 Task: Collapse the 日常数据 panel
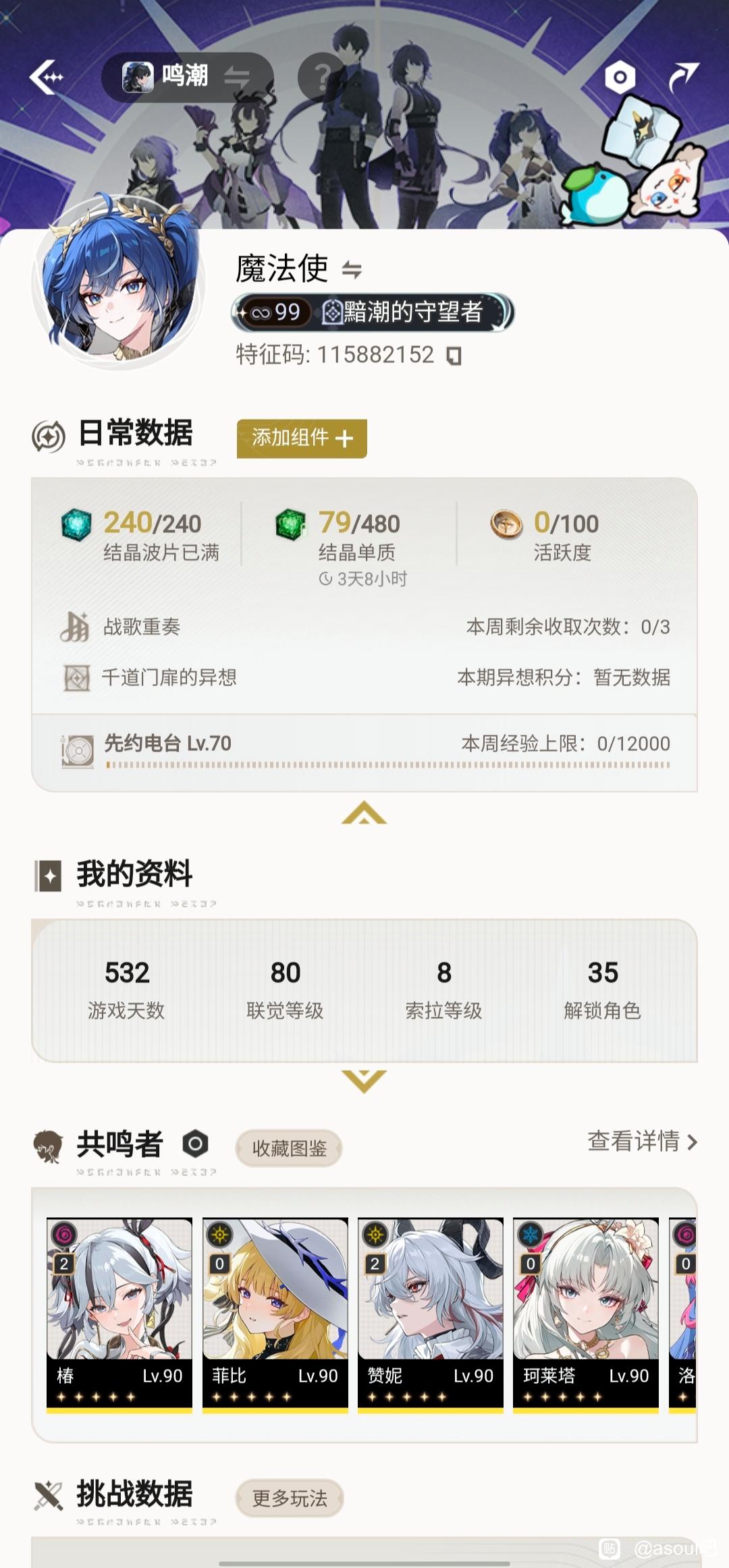[364, 813]
